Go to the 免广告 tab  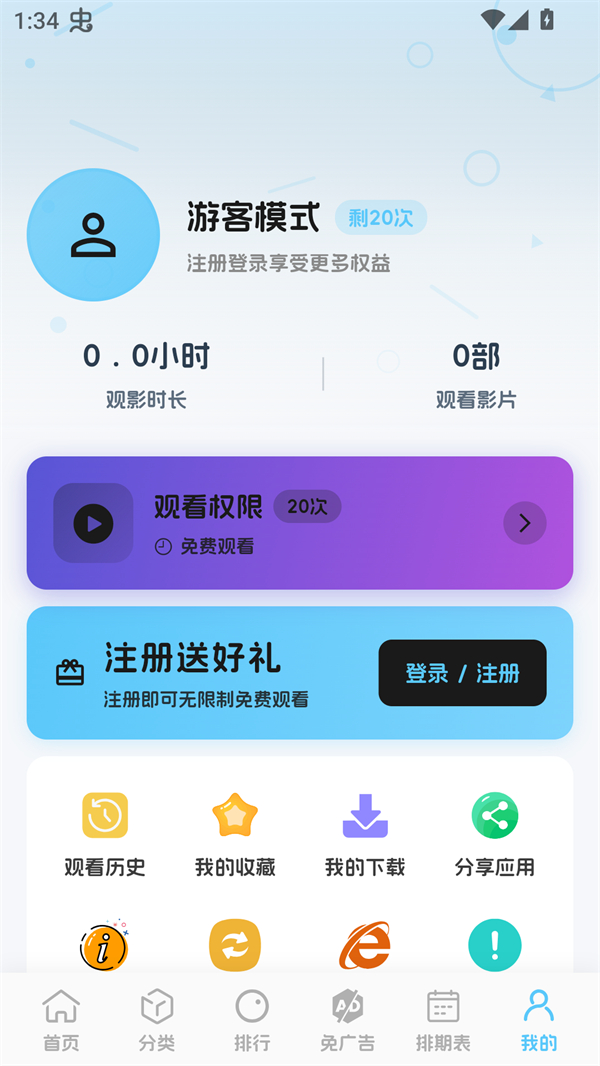347,1020
